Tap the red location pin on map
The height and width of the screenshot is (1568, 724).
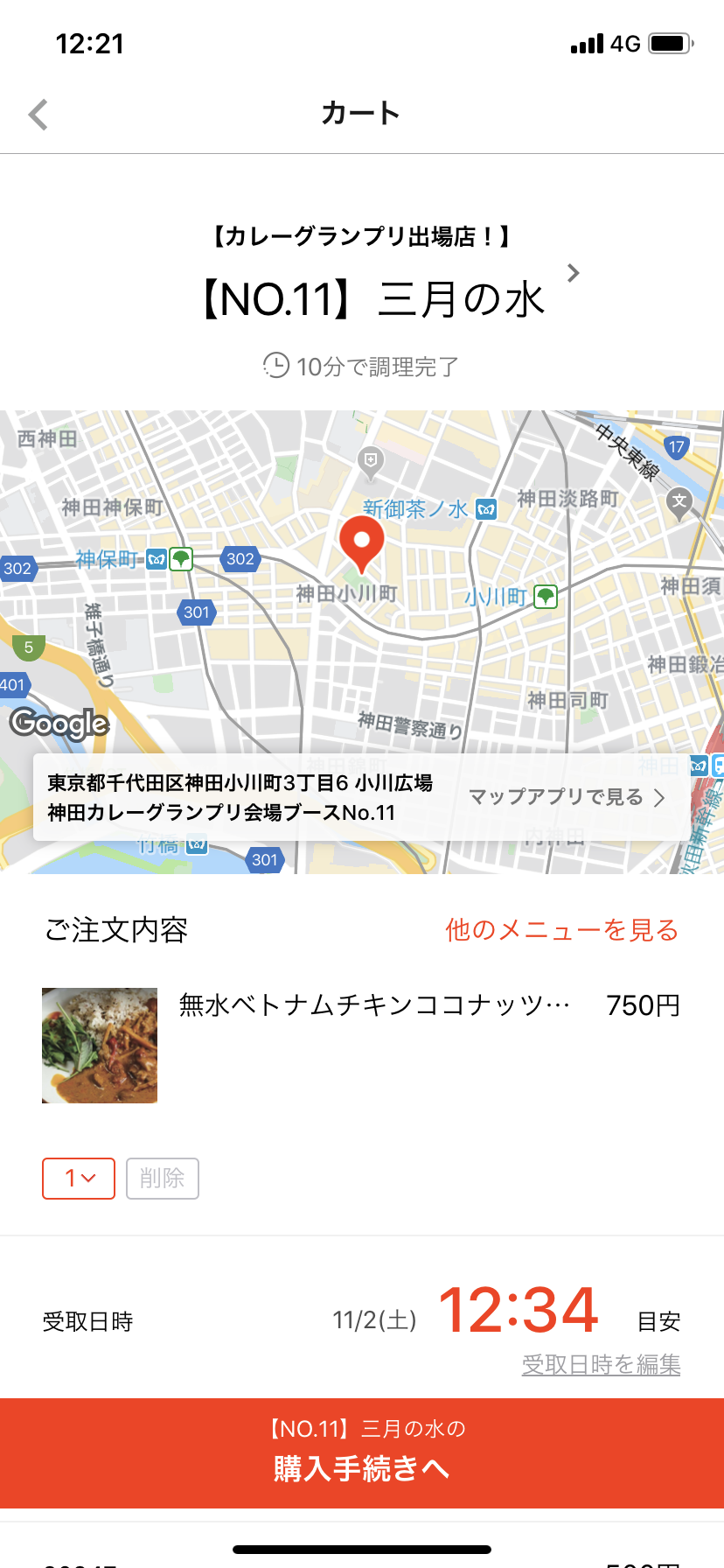pos(361,542)
